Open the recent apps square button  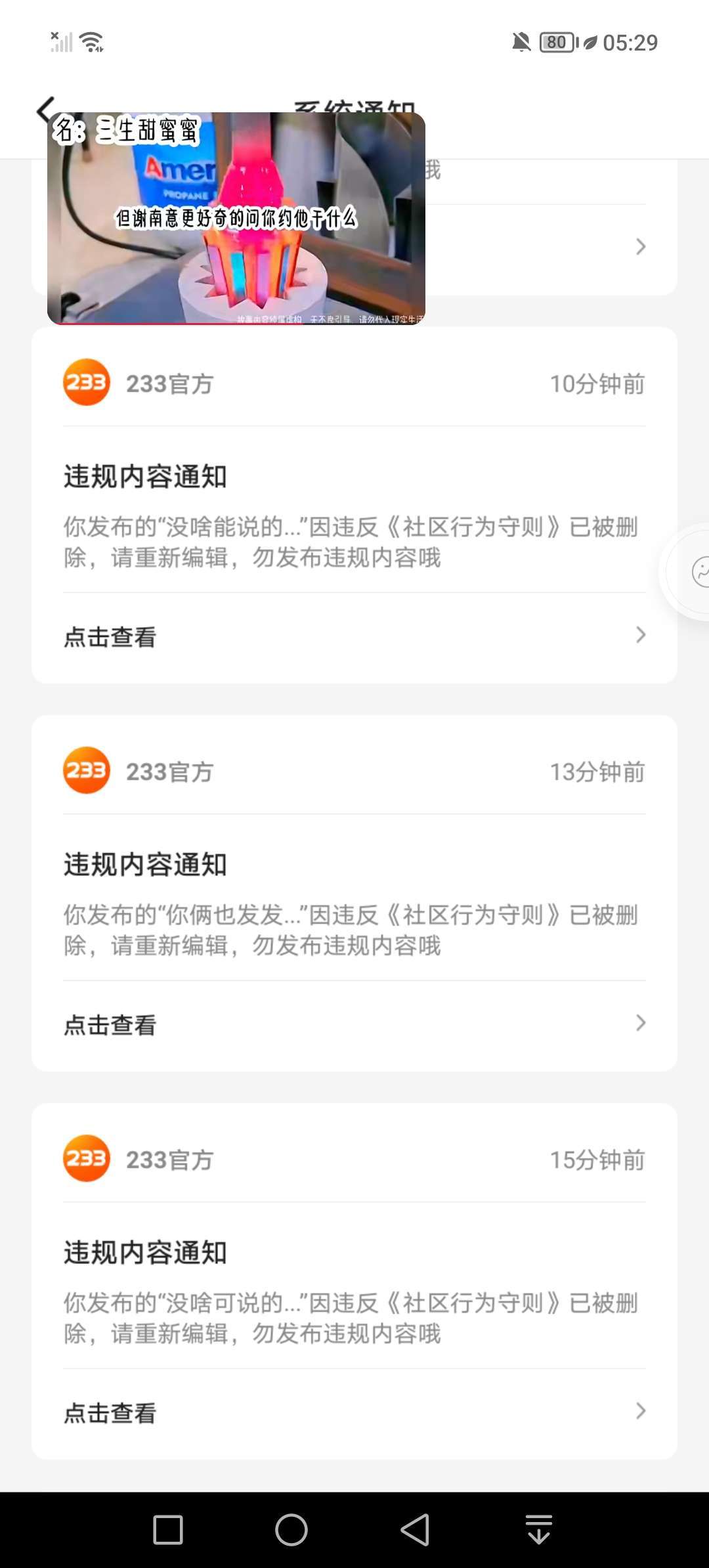click(x=168, y=1530)
